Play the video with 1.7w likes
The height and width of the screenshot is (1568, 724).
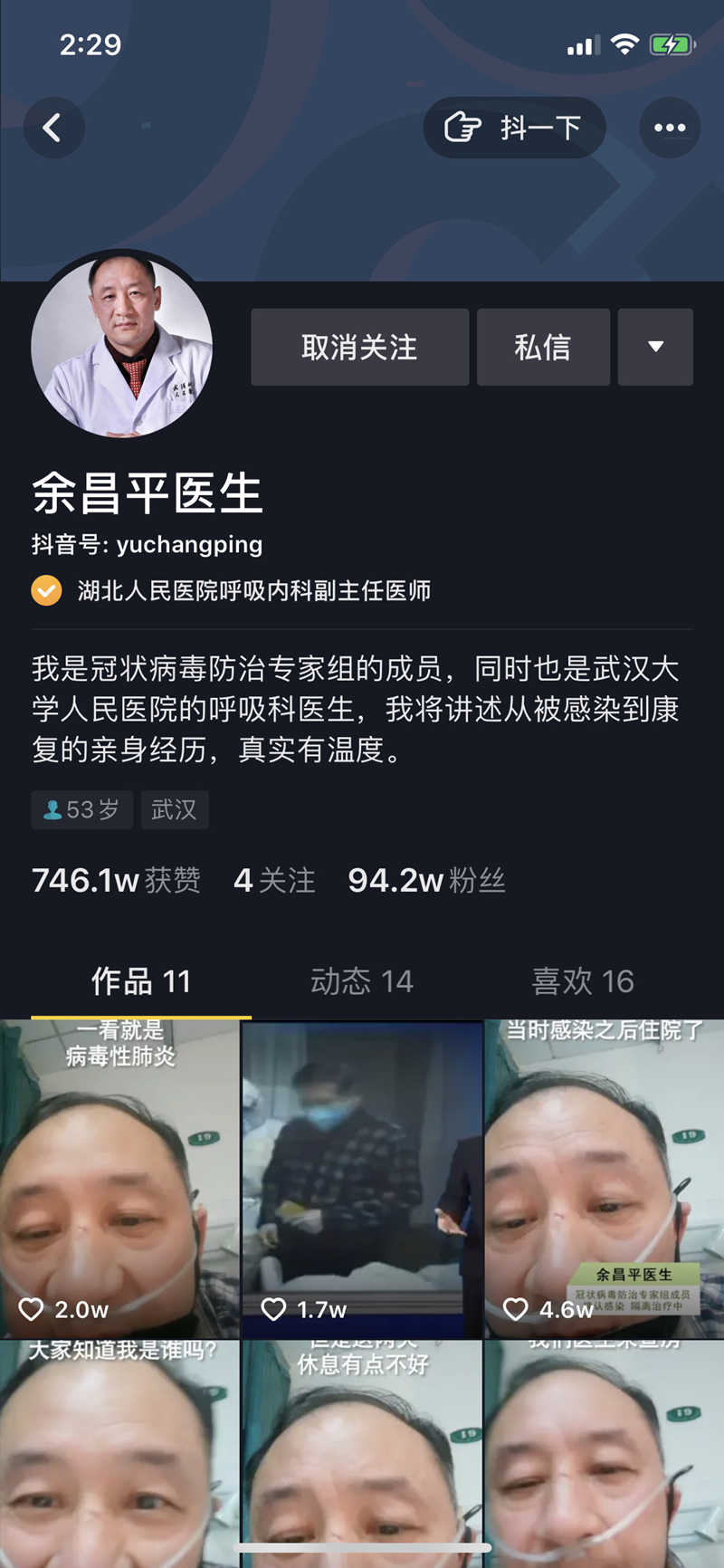point(362,1179)
